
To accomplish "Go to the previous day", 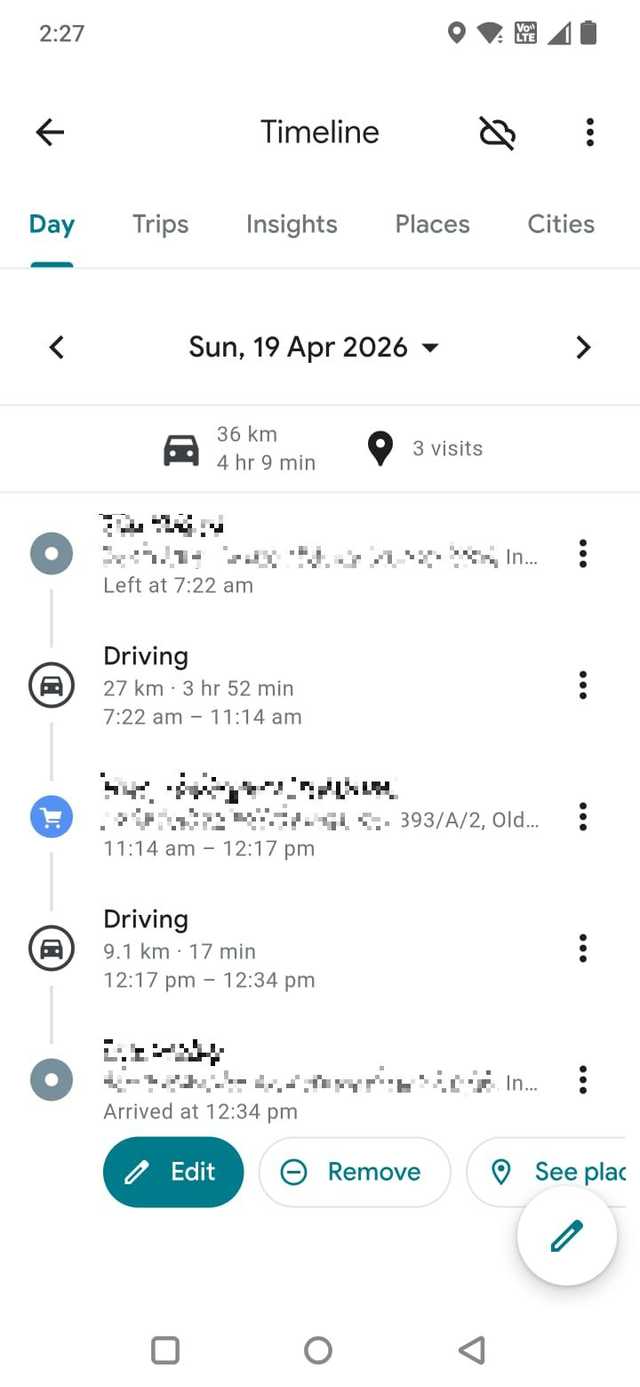I will tap(57, 347).
